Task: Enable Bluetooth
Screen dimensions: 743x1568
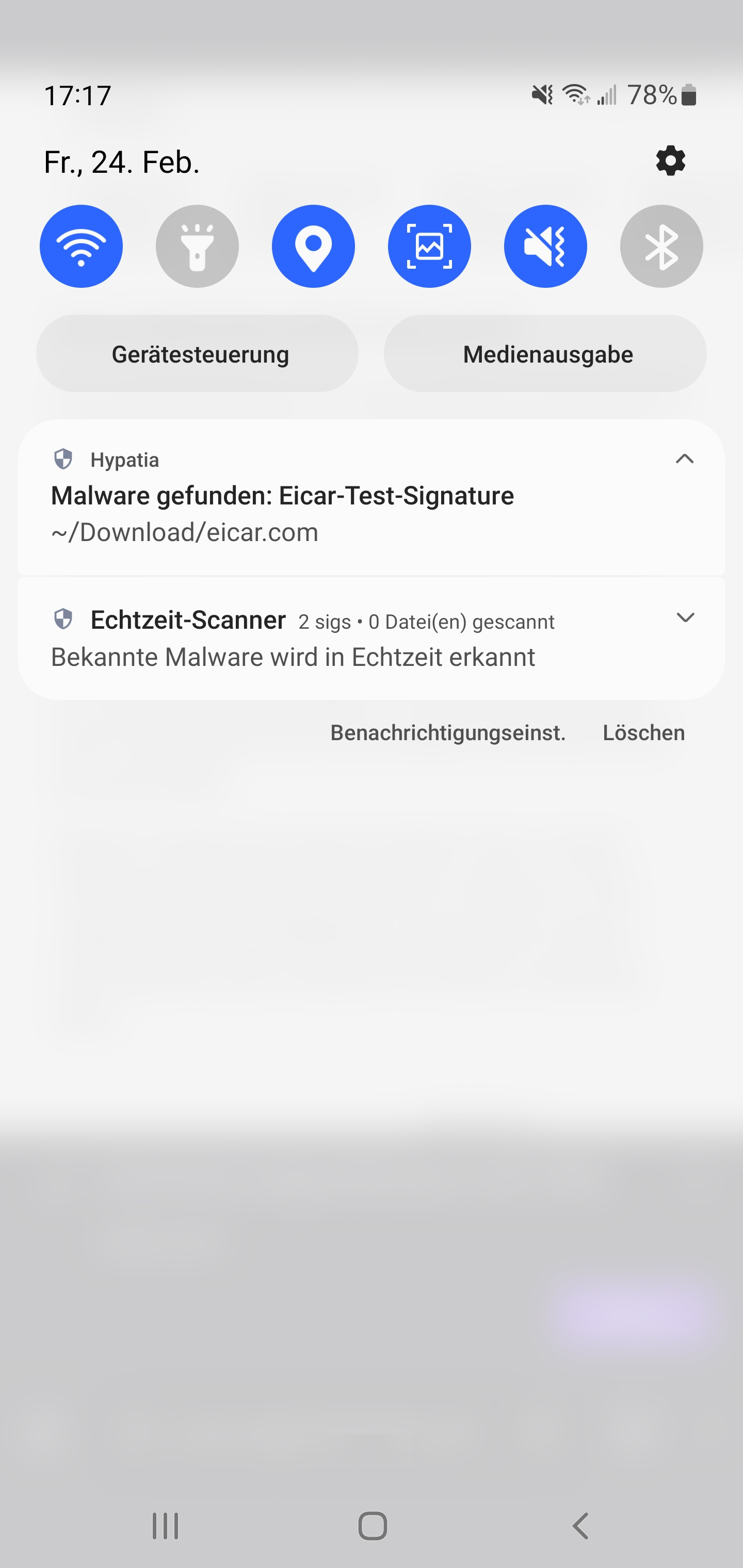Action: pos(661,246)
